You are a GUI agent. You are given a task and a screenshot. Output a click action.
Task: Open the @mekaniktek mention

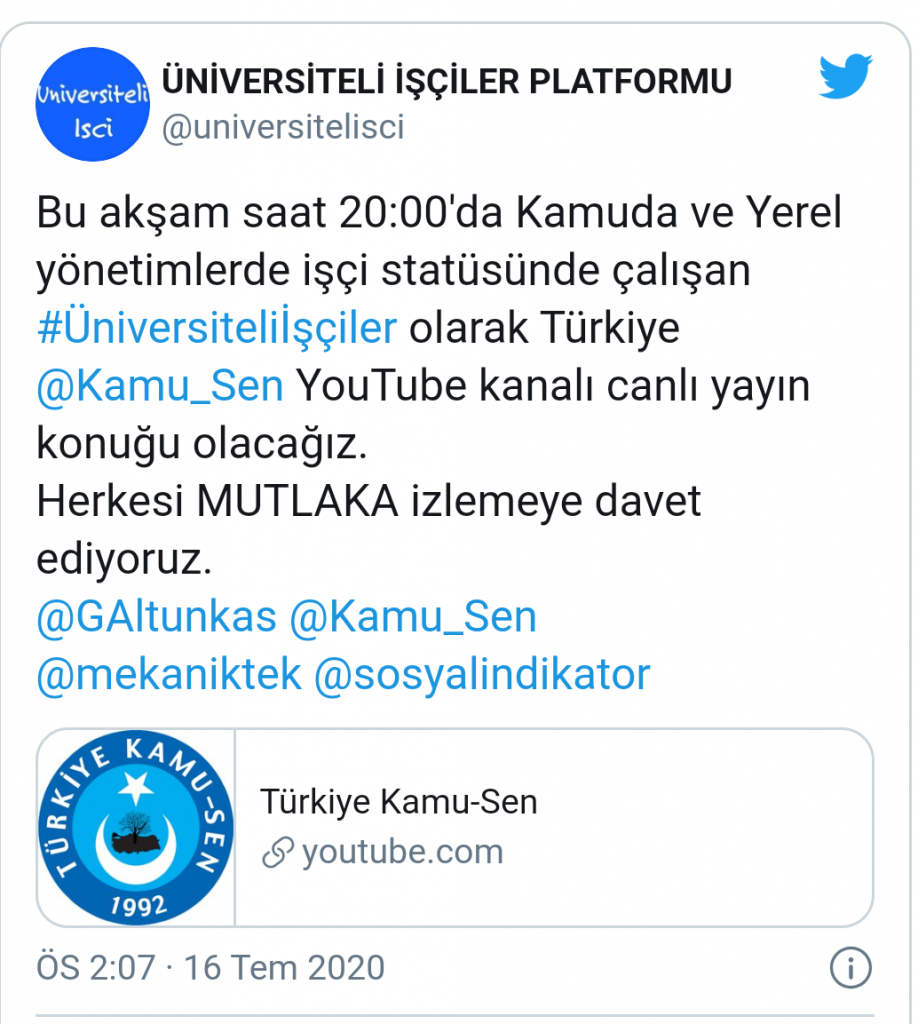pos(169,674)
